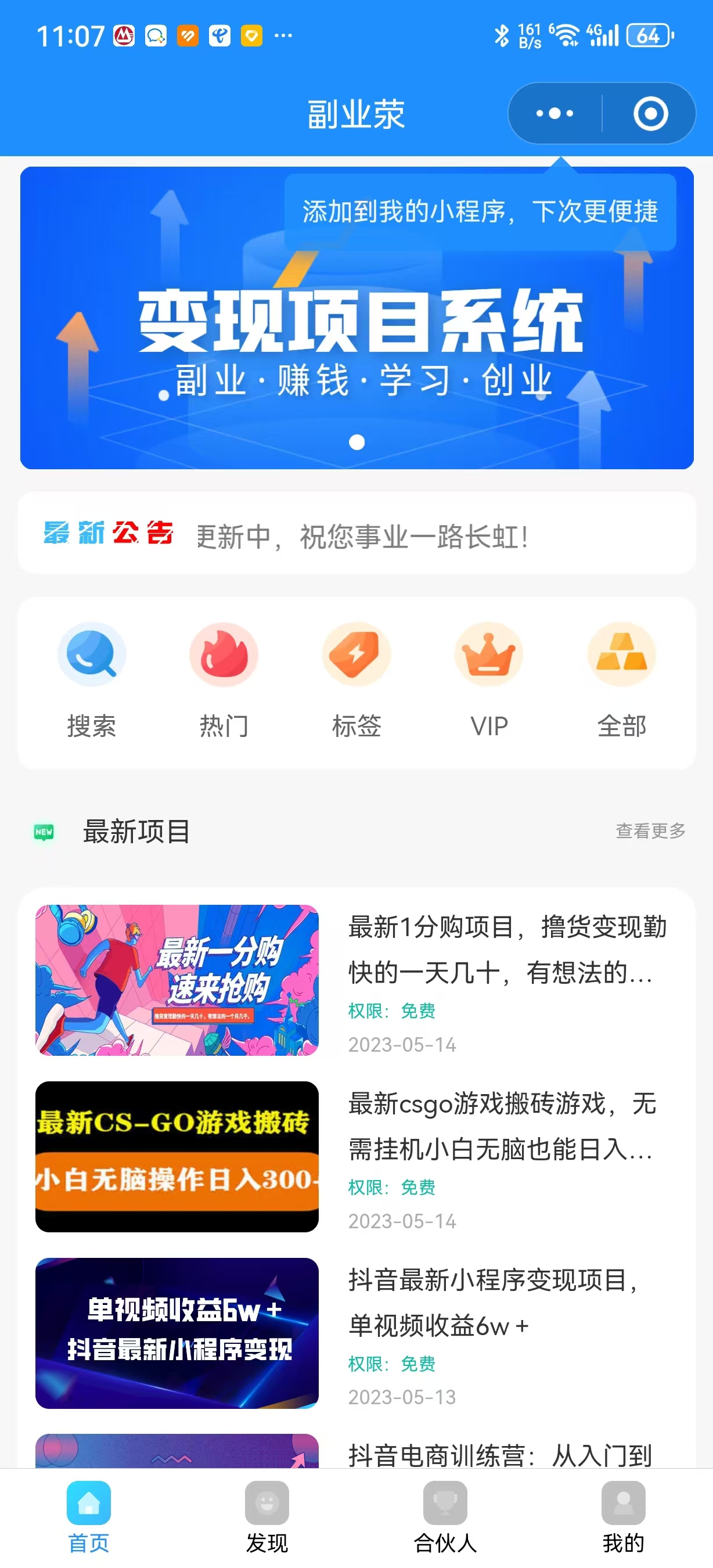Open the mini program more options menu
Viewport: 713px width, 1568px height.
tap(554, 114)
